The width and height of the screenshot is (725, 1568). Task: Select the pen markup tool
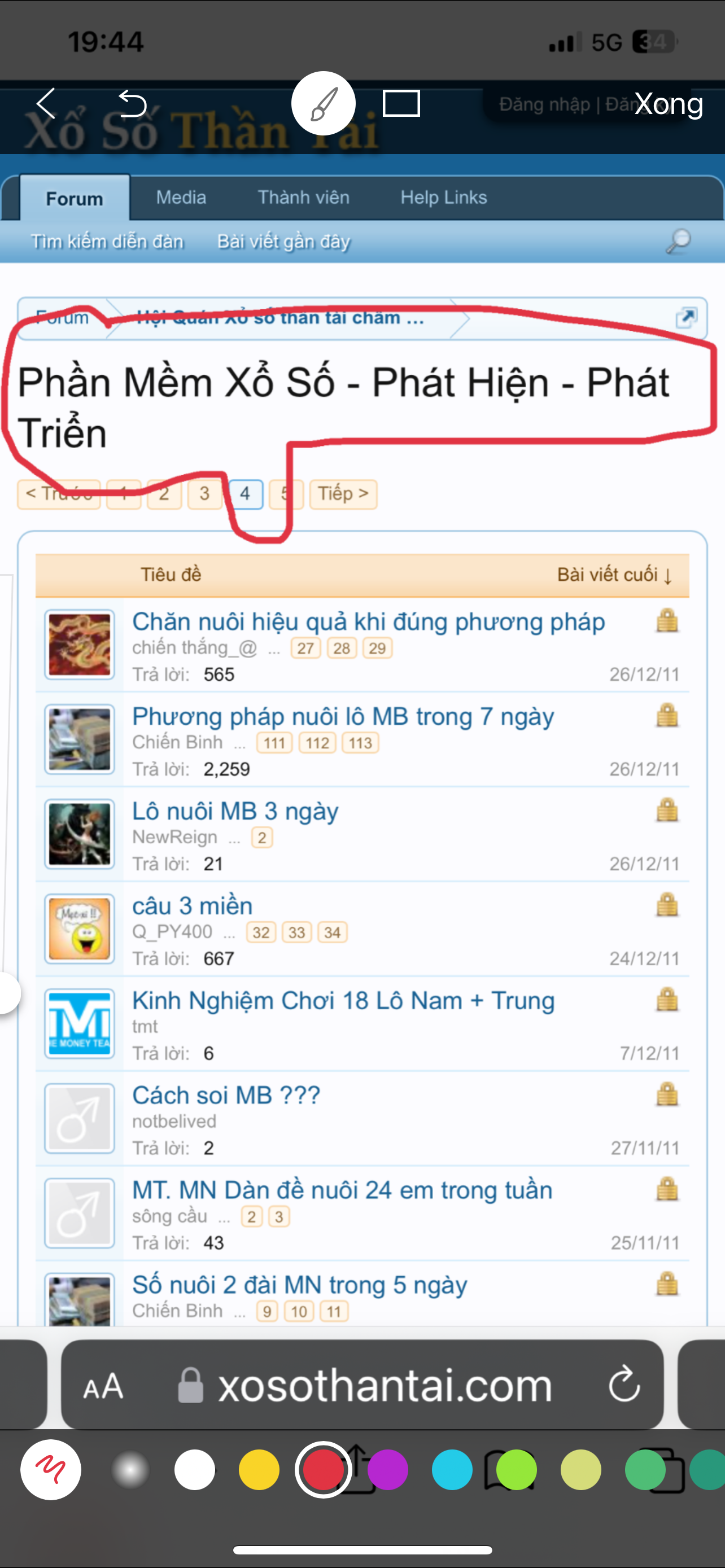(x=323, y=103)
